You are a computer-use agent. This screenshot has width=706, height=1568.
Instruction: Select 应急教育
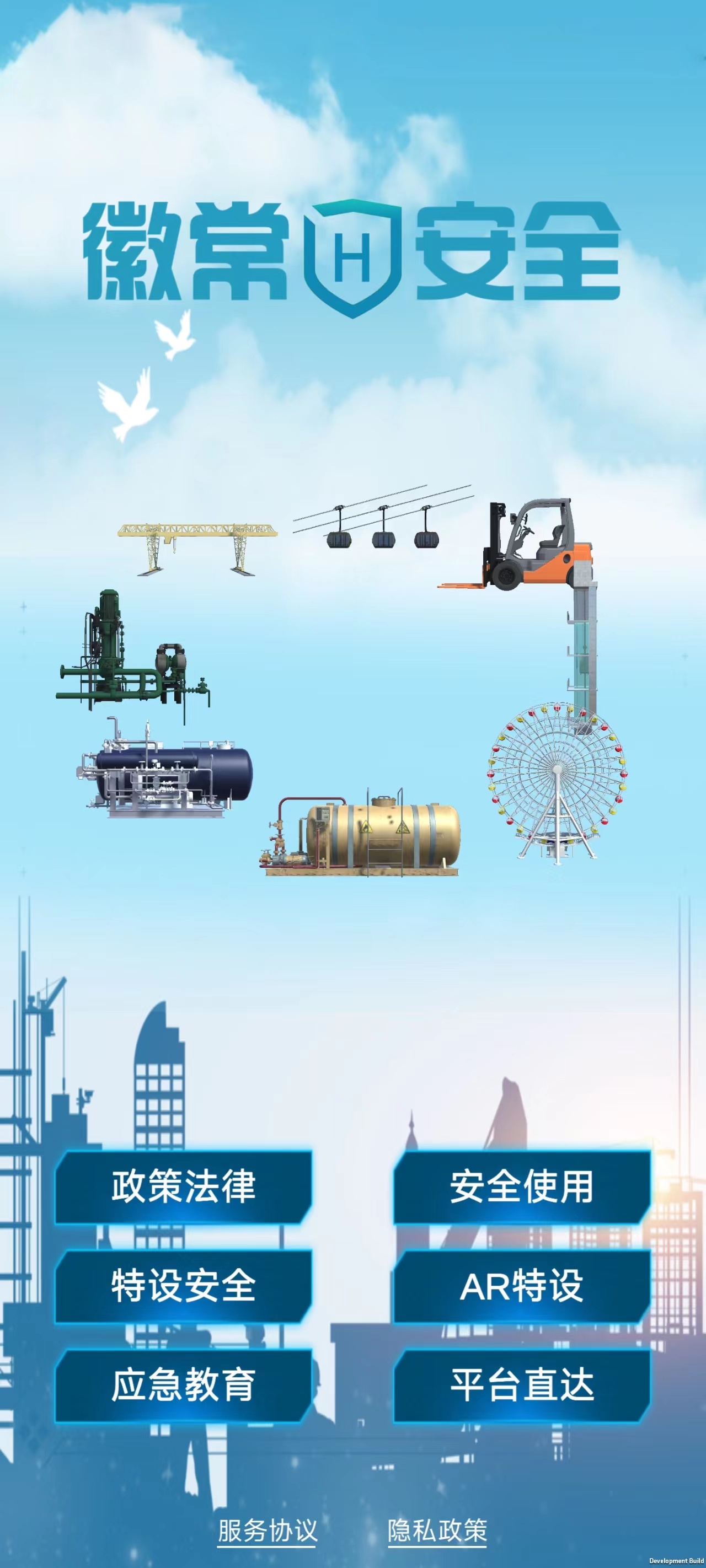(183, 1386)
